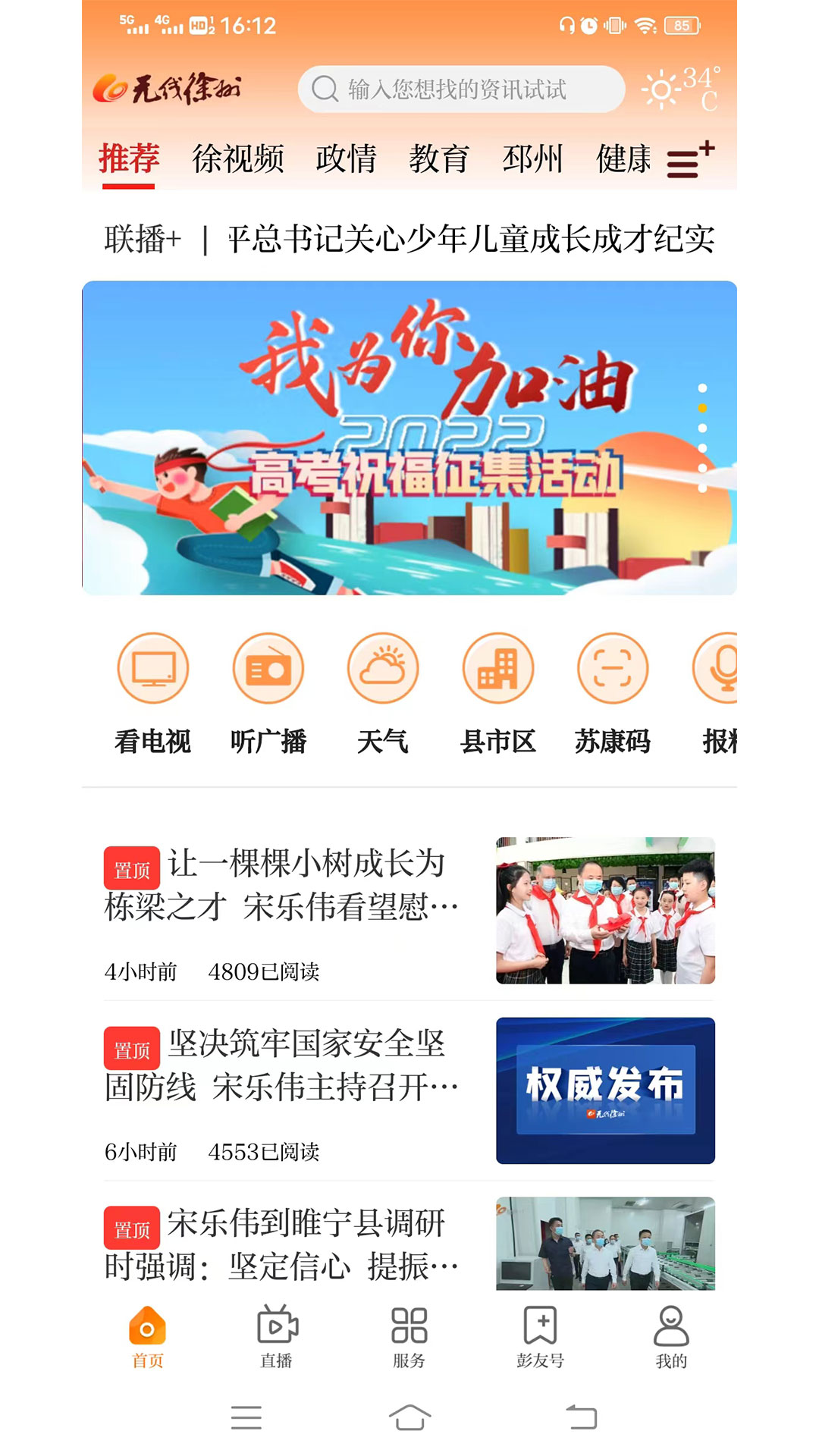
Task: Open the 34°C weather widget
Action: click(681, 89)
